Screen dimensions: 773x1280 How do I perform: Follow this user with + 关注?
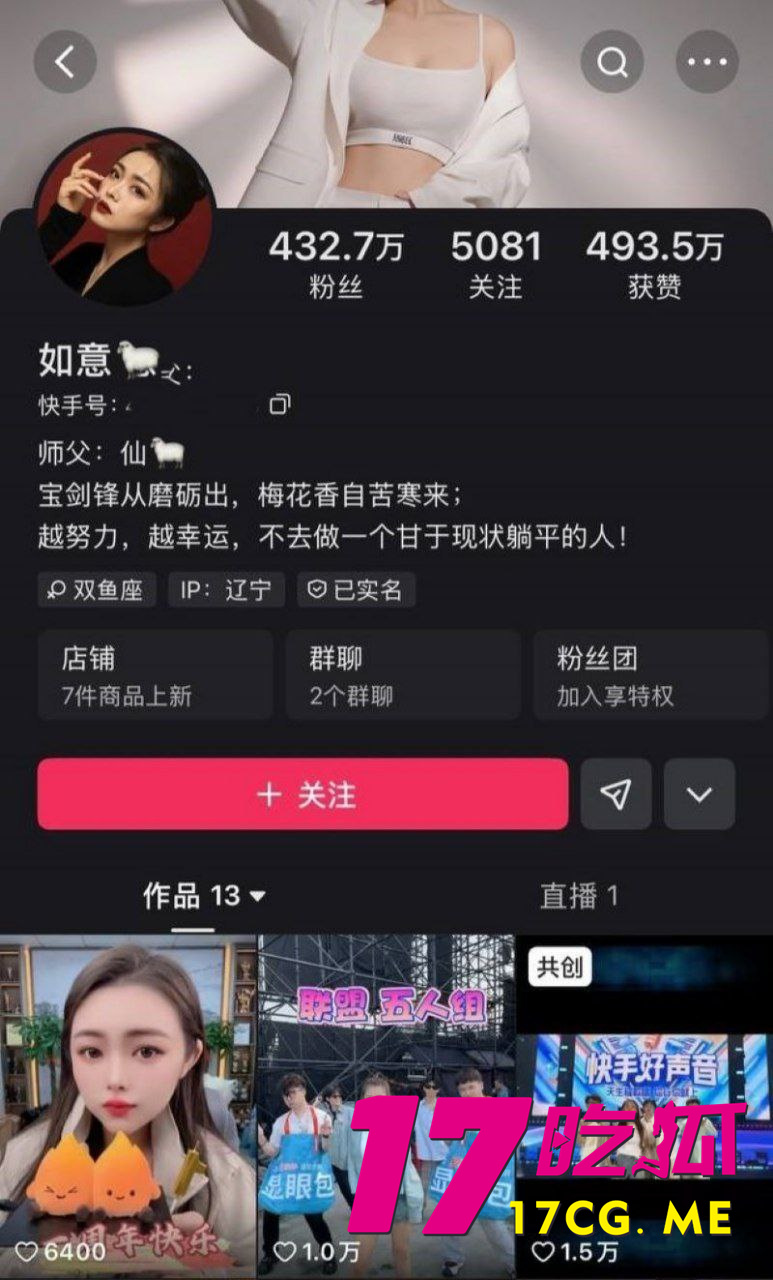303,794
